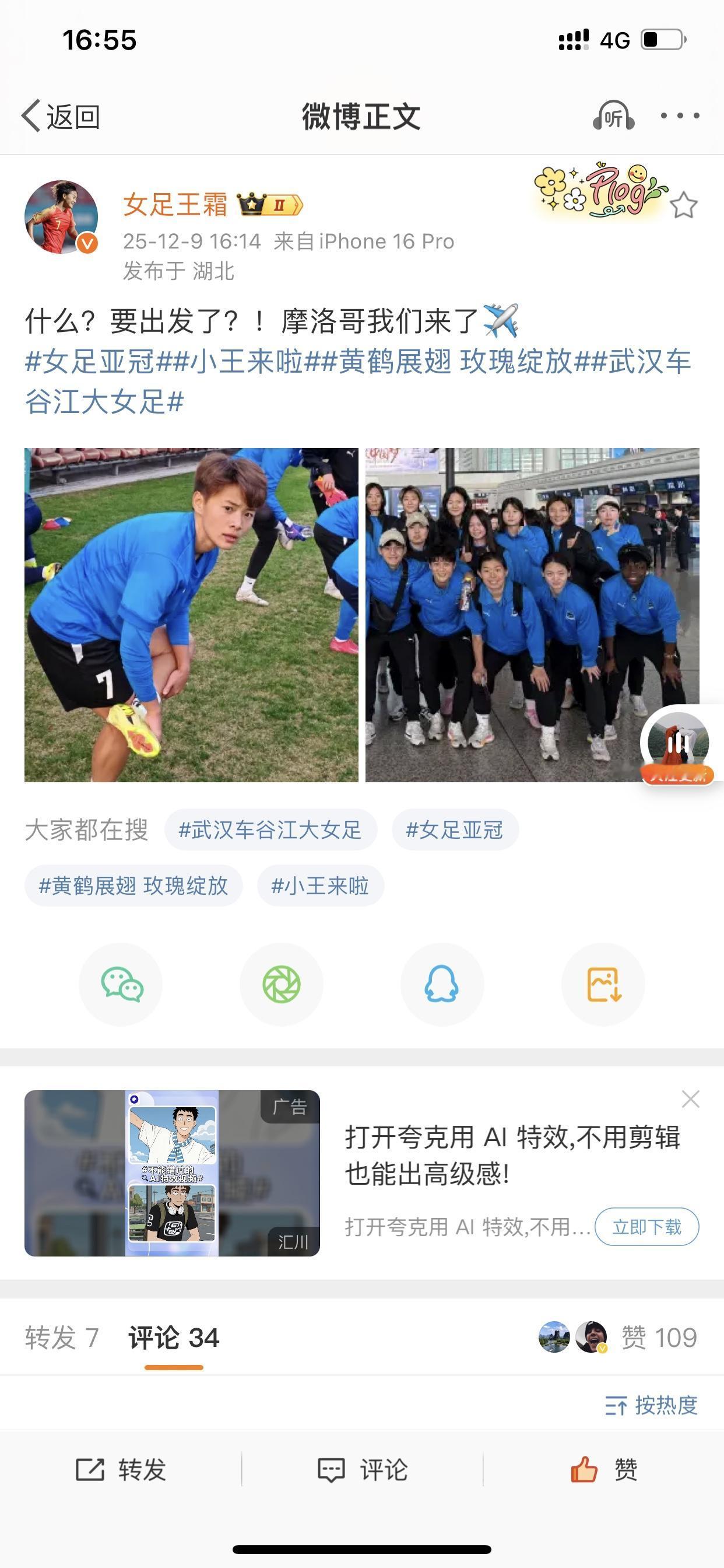Share the post via QQ penguin icon

[442, 984]
